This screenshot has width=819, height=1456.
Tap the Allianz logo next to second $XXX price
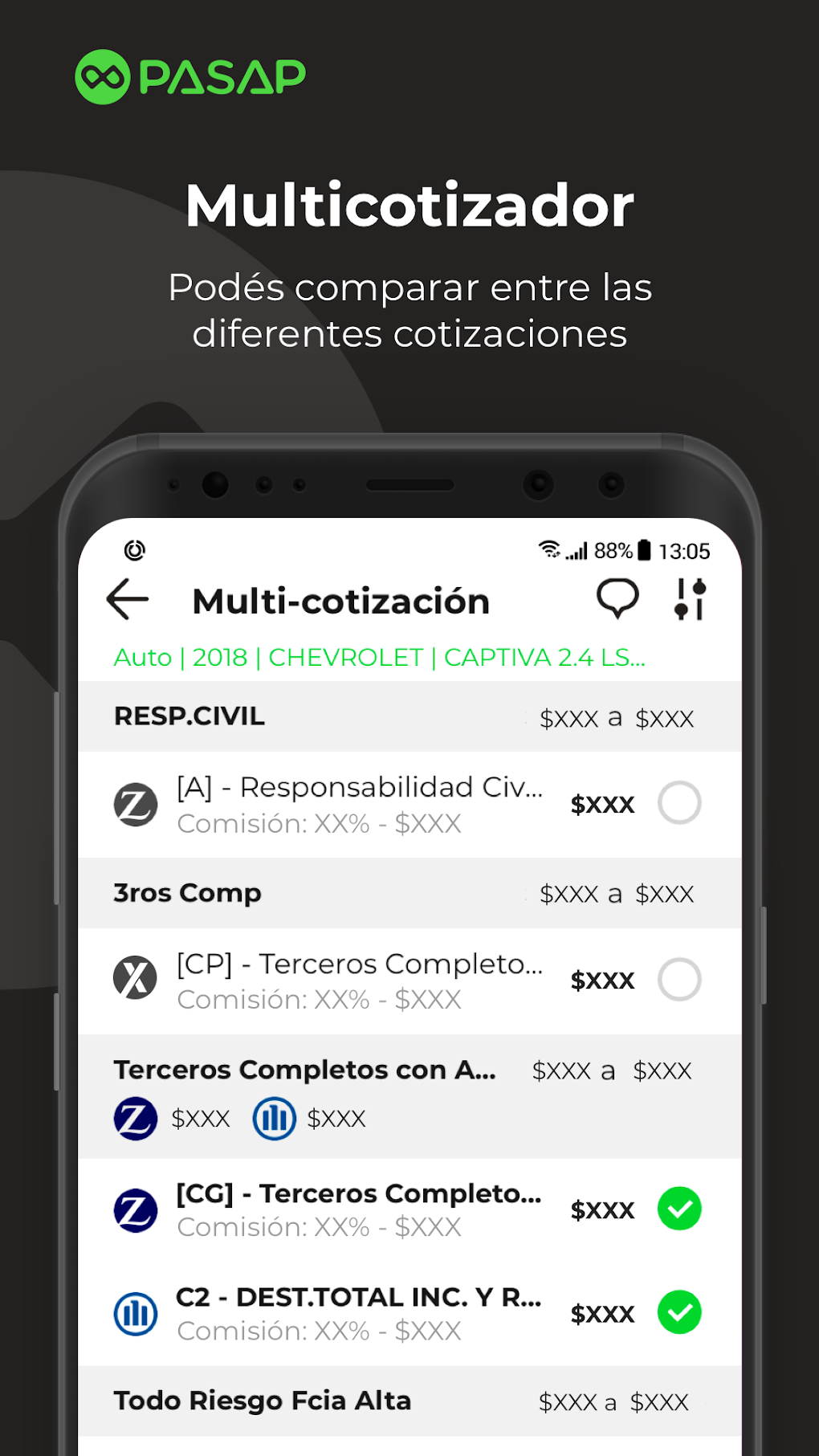[x=273, y=1118]
